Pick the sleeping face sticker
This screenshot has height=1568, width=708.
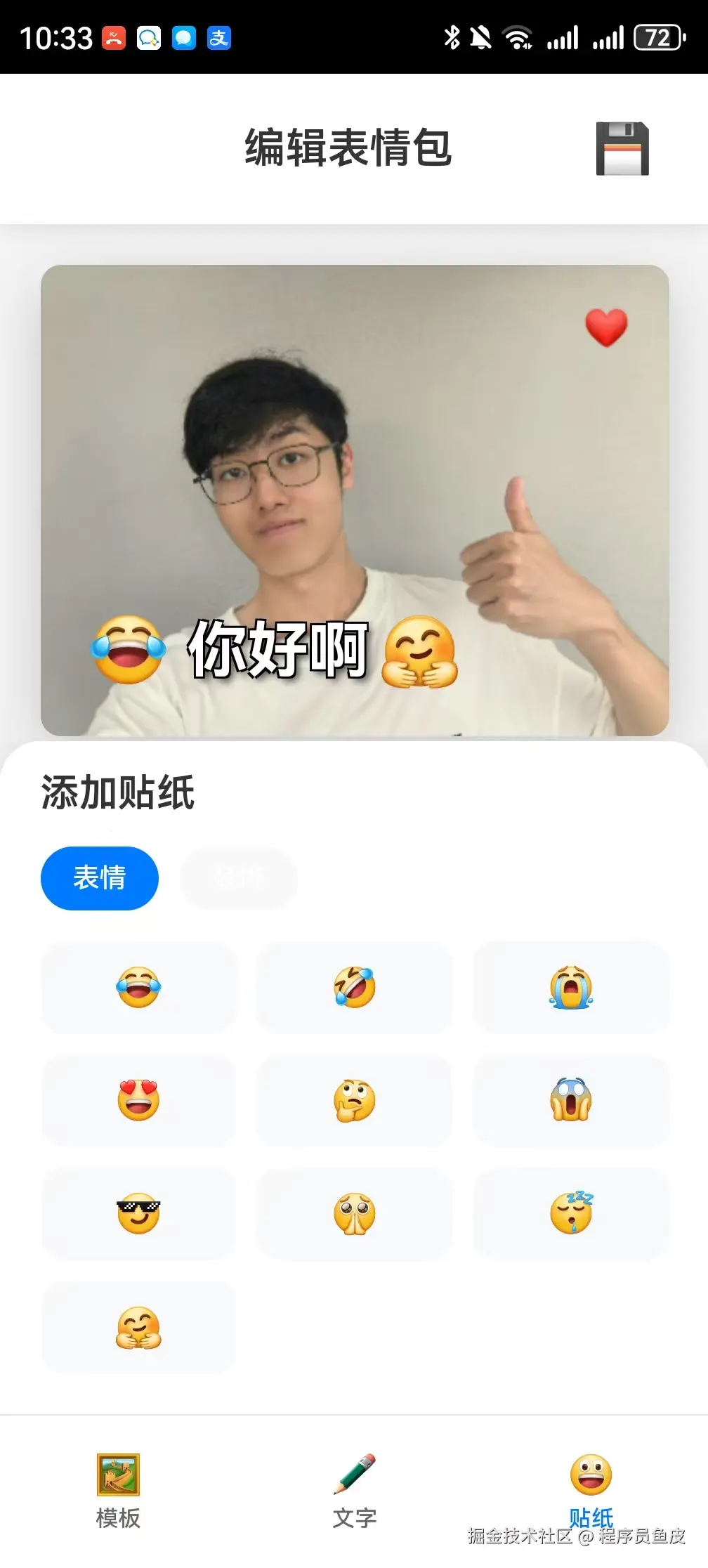tap(571, 1213)
